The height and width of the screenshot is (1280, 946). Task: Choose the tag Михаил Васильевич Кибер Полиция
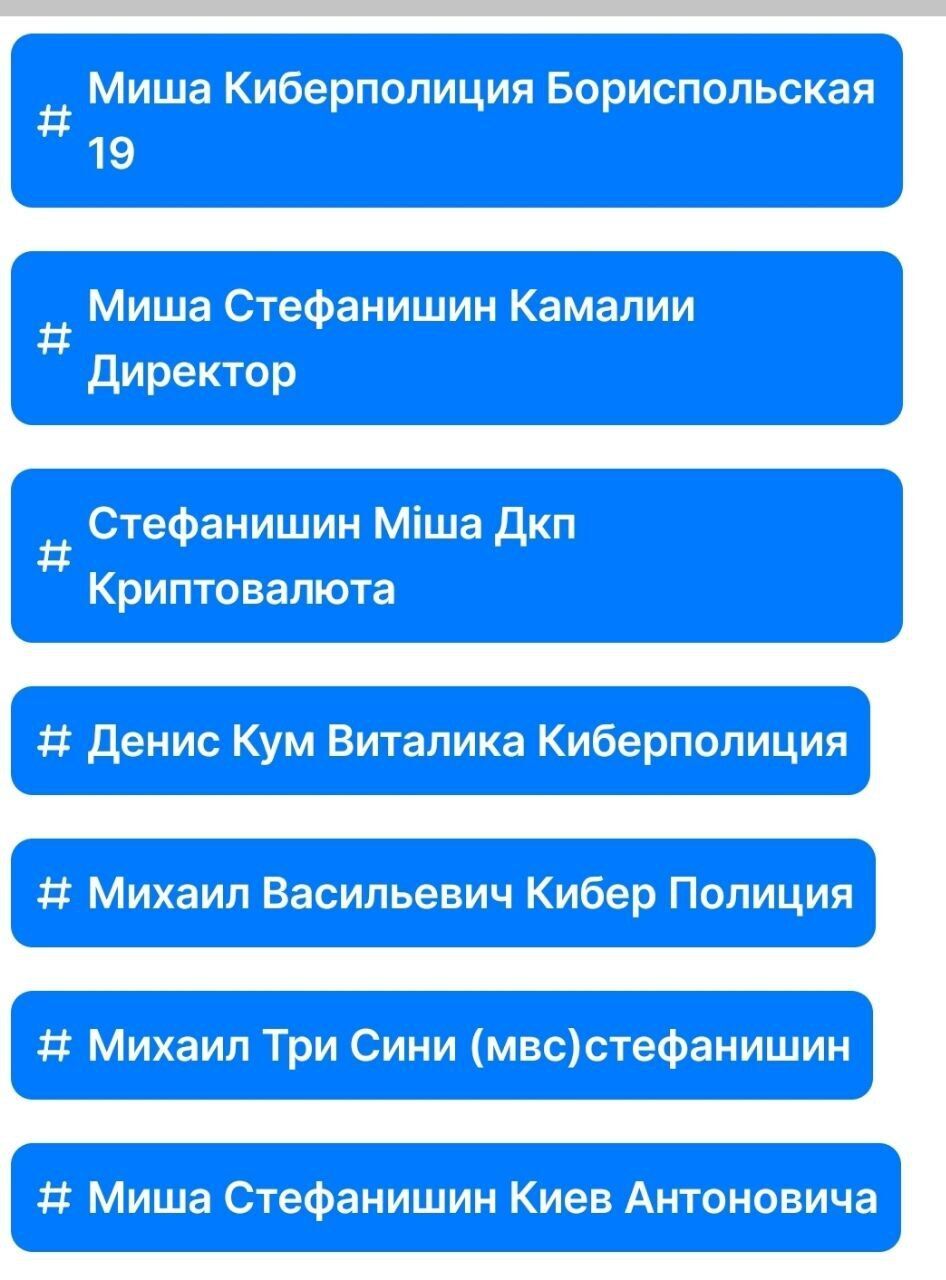point(443,893)
